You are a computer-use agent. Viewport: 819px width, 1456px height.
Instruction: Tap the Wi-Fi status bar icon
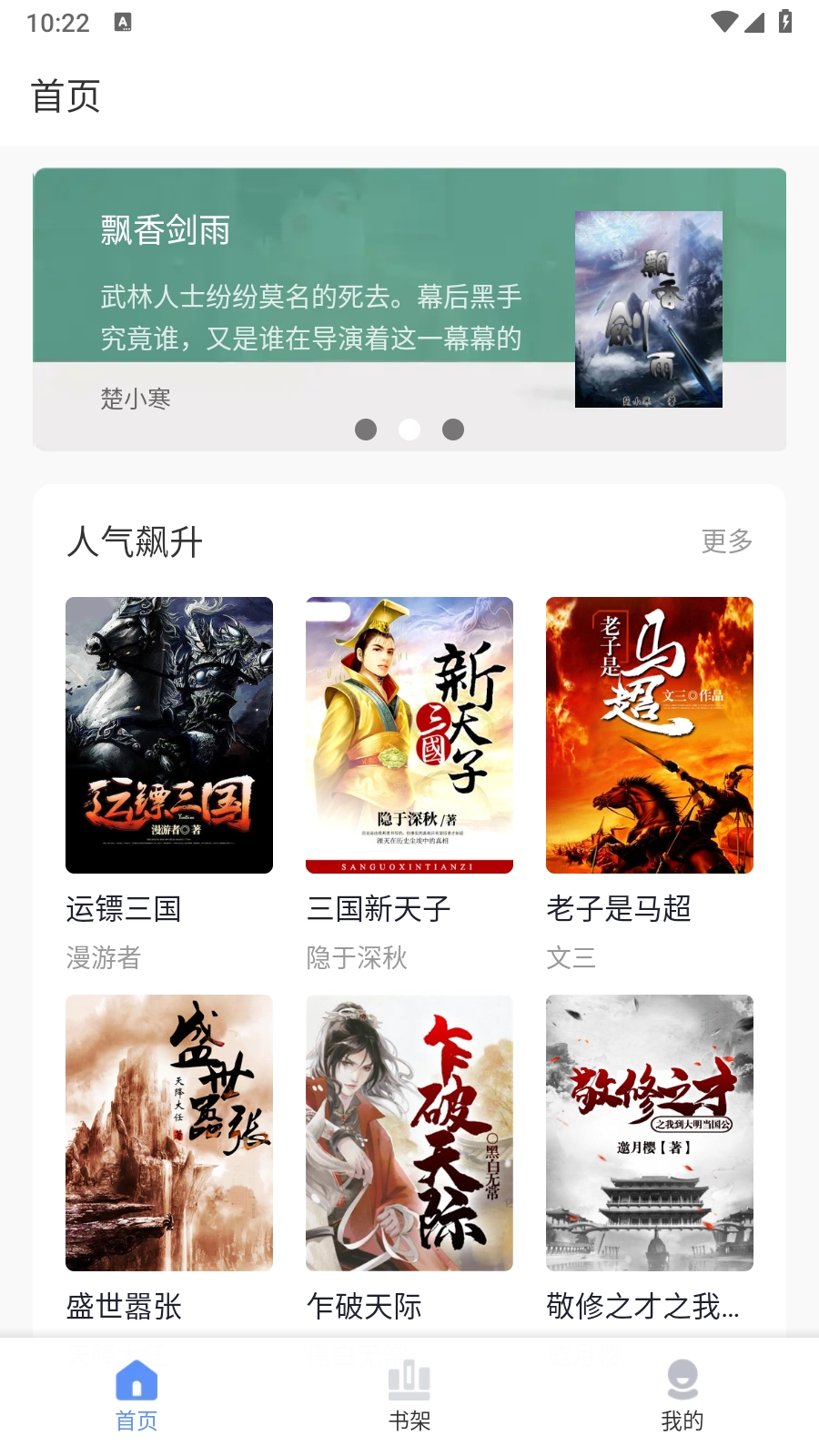point(723,22)
